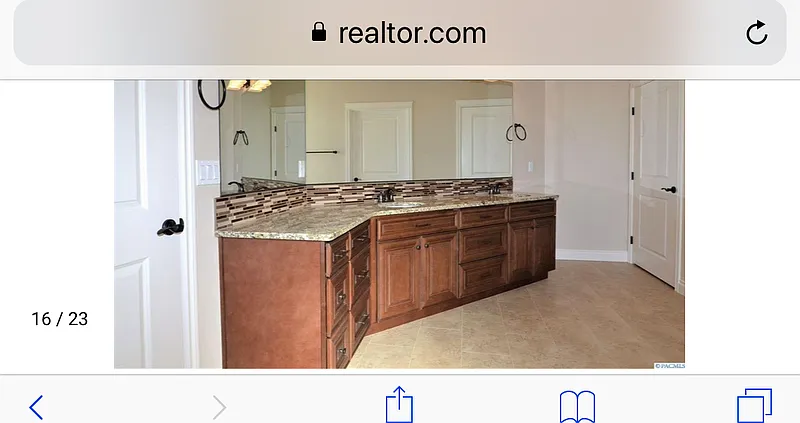Open the share sheet
This screenshot has width=800, height=423.
pyautogui.click(x=399, y=405)
